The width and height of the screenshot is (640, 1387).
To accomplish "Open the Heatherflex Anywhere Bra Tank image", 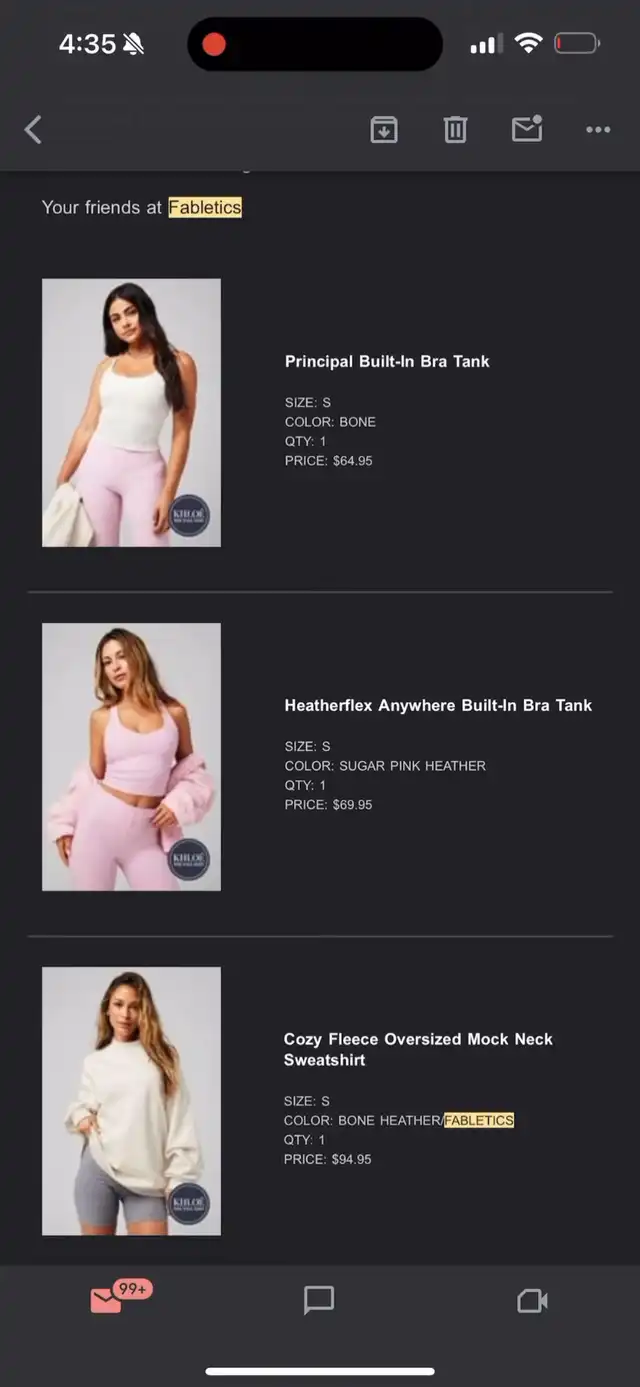I will tap(131, 757).
